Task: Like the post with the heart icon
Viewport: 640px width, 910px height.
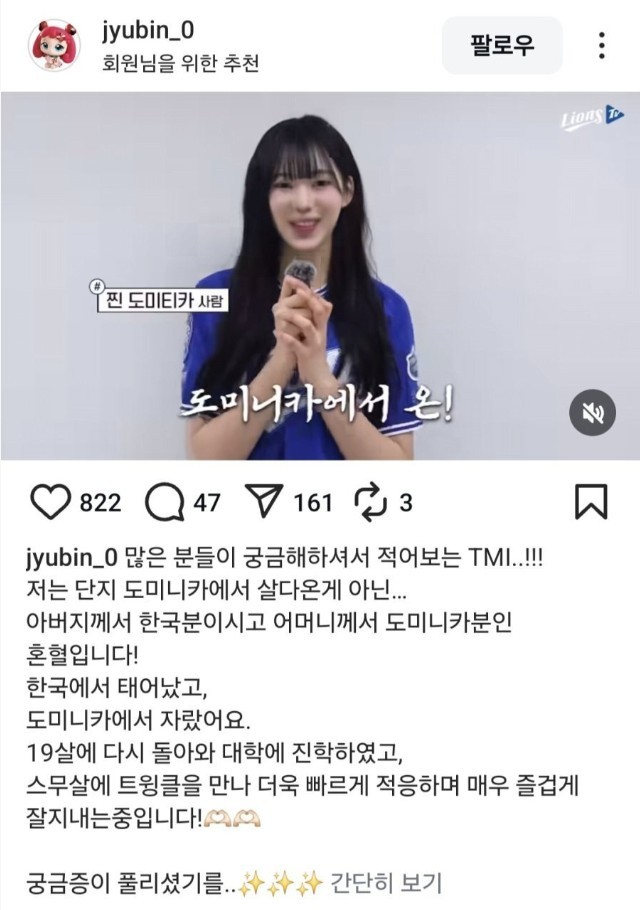Action: 48,501
